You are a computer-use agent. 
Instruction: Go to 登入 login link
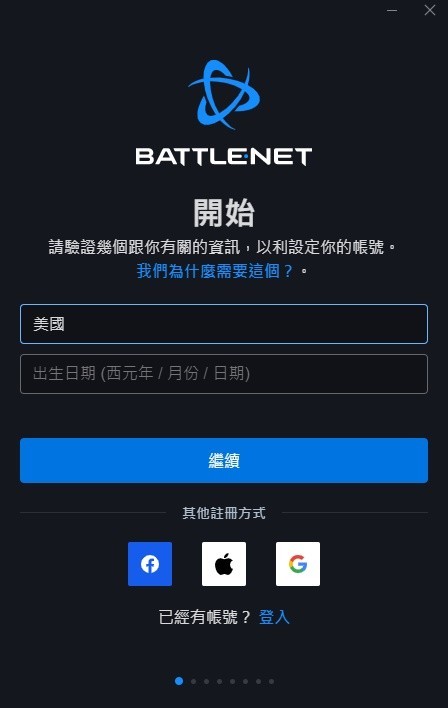274,617
